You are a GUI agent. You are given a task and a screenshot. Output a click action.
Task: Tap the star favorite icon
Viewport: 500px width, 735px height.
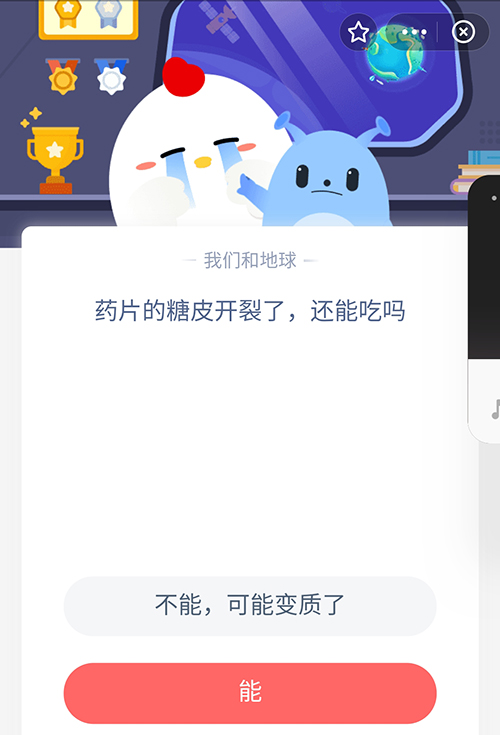click(358, 32)
